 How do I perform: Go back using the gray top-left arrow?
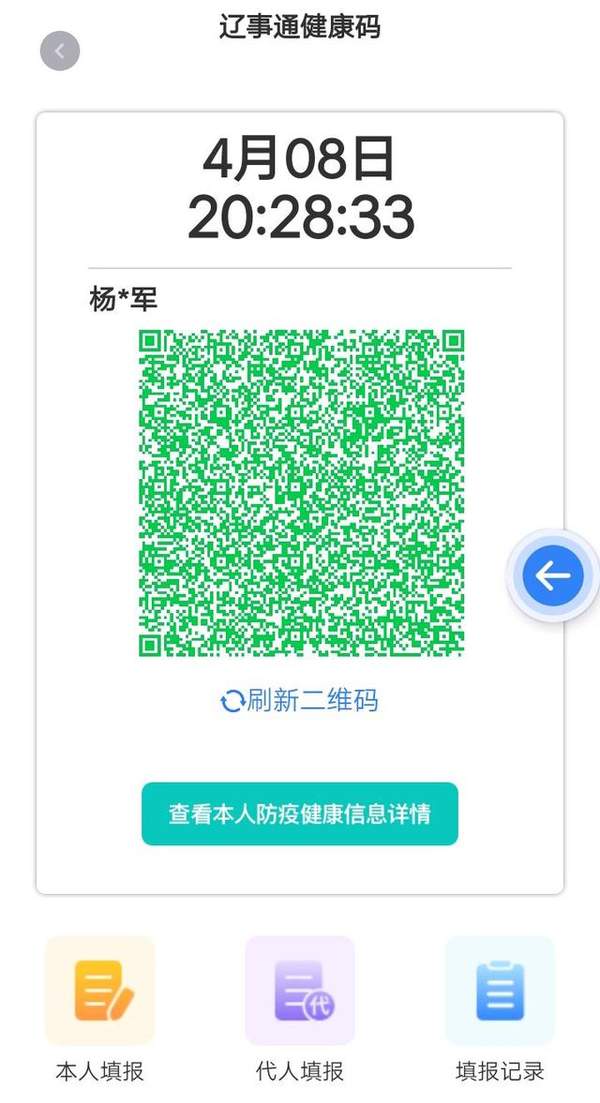(60, 51)
